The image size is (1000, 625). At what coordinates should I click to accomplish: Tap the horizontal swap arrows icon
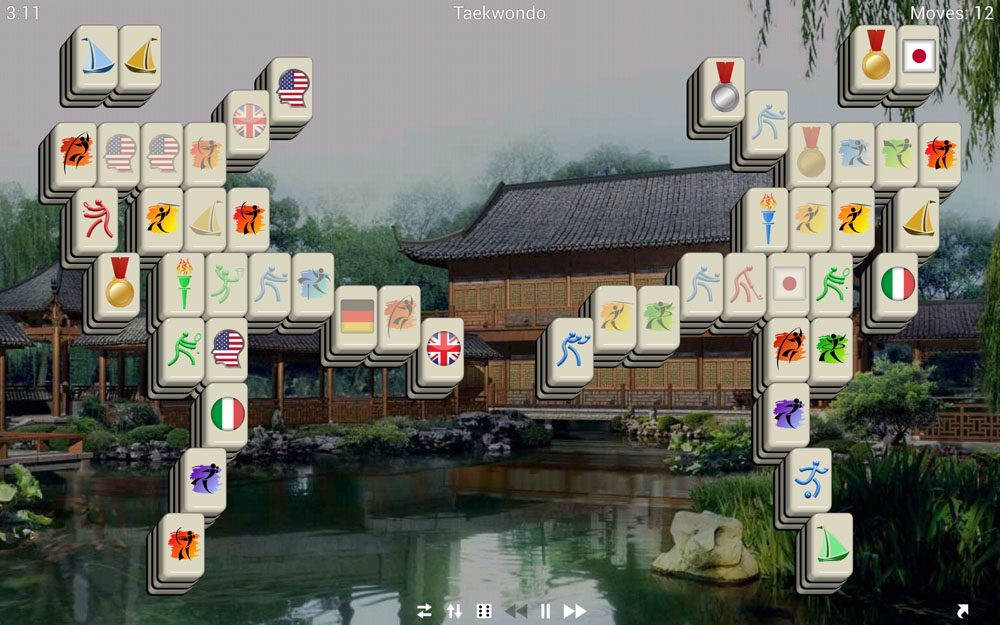tap(424, 611)
